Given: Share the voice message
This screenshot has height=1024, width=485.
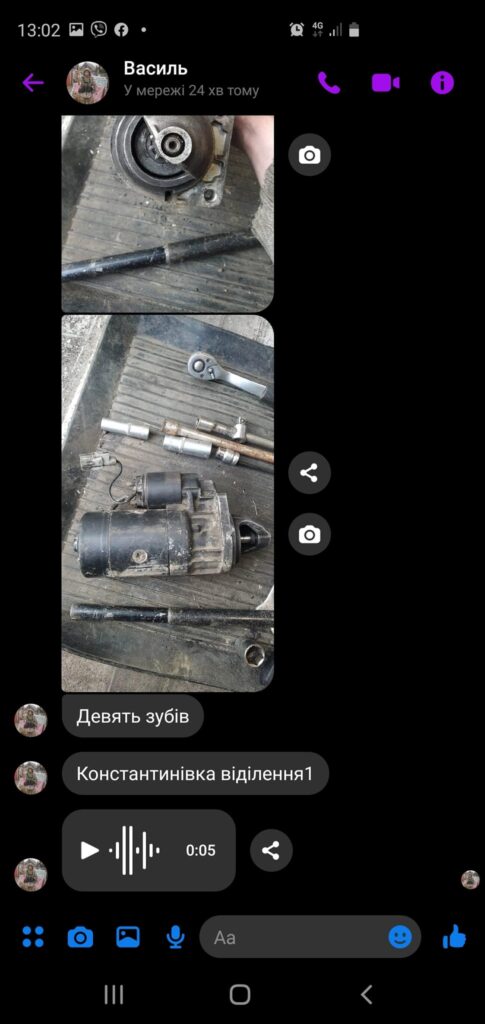Looking at the screenshot, I should pos(271,850).
